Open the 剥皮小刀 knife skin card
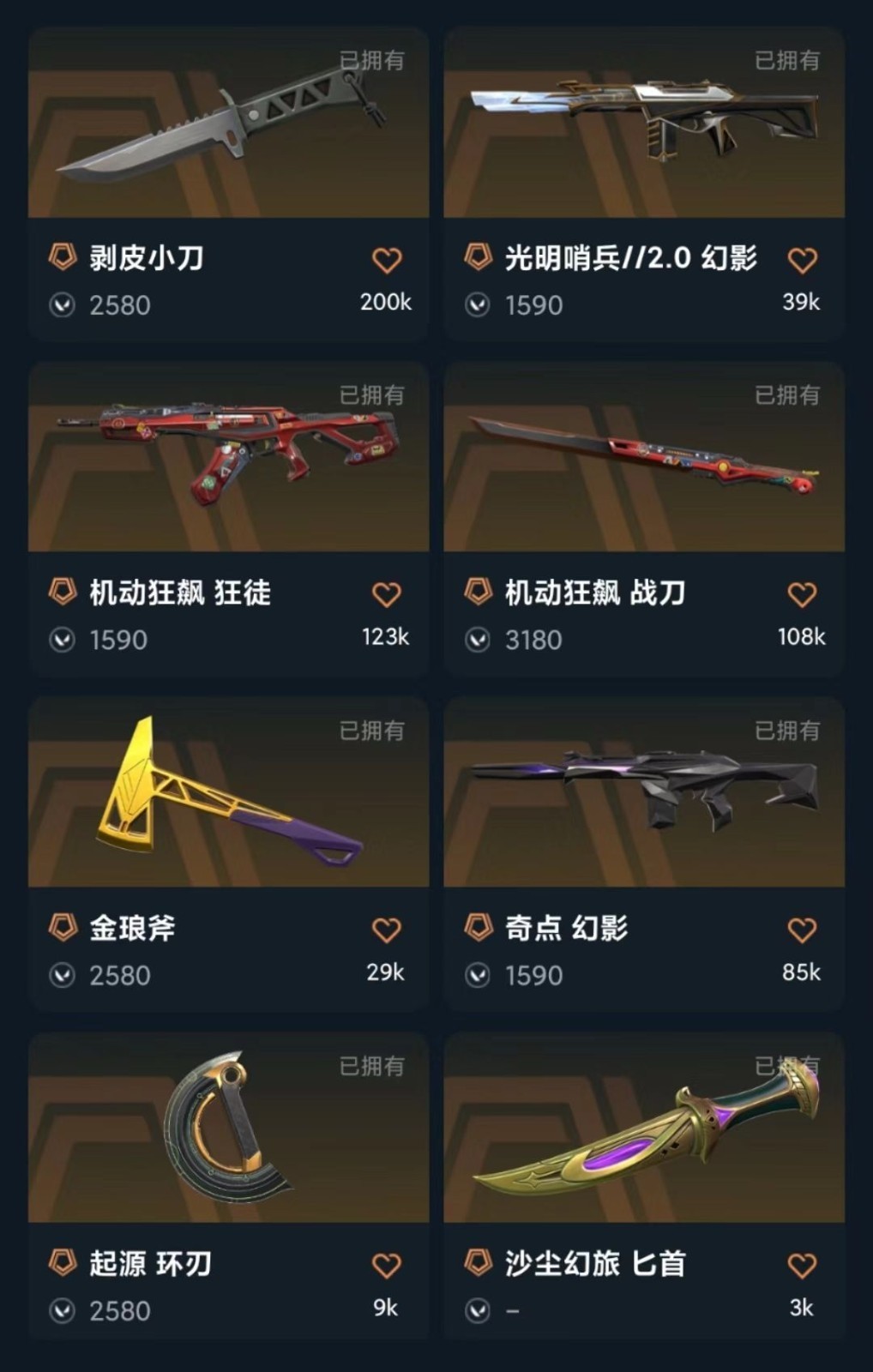Screen dimensions: 873x1372 pyautogui.click(x=228, y=124)
